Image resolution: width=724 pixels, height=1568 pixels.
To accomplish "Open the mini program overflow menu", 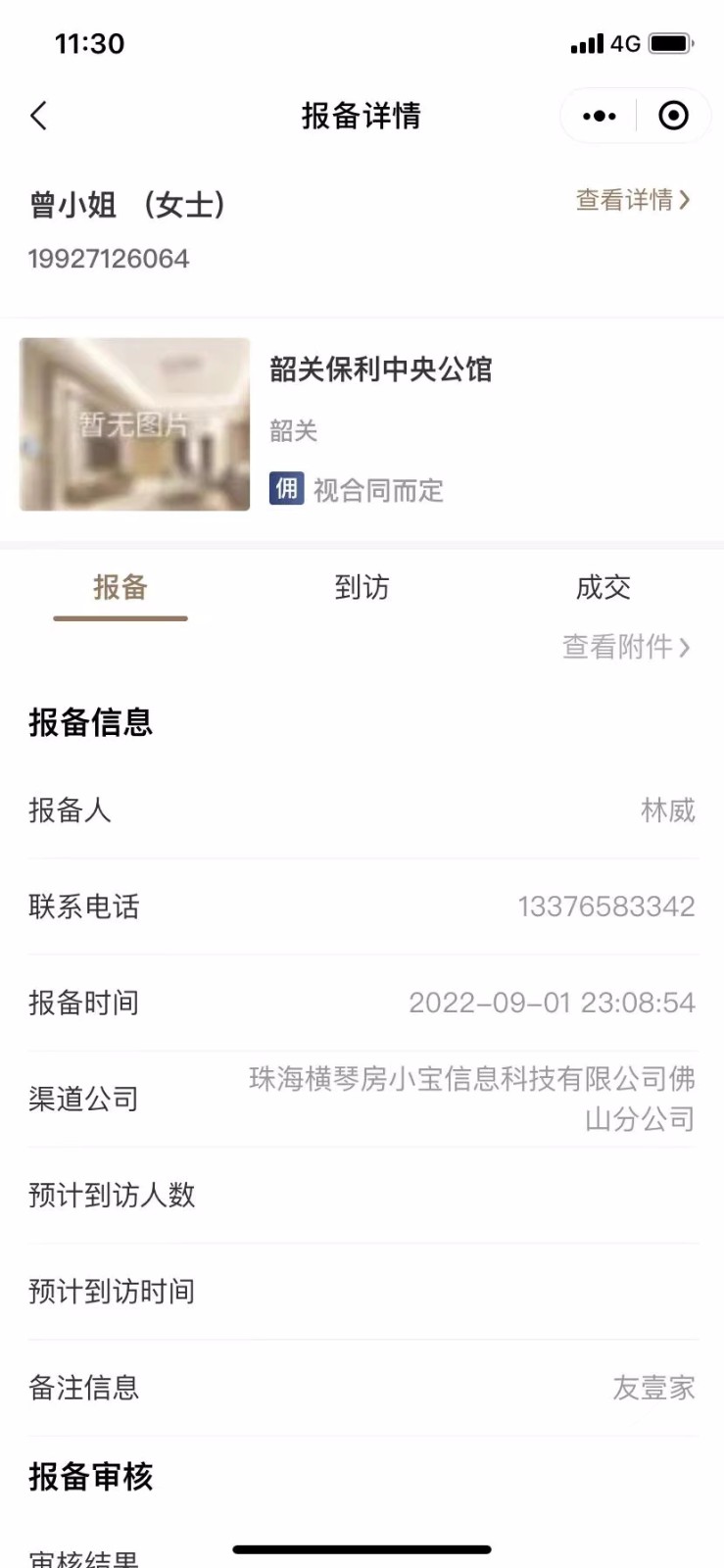I will pyautogui.click(x=599, y=116).
